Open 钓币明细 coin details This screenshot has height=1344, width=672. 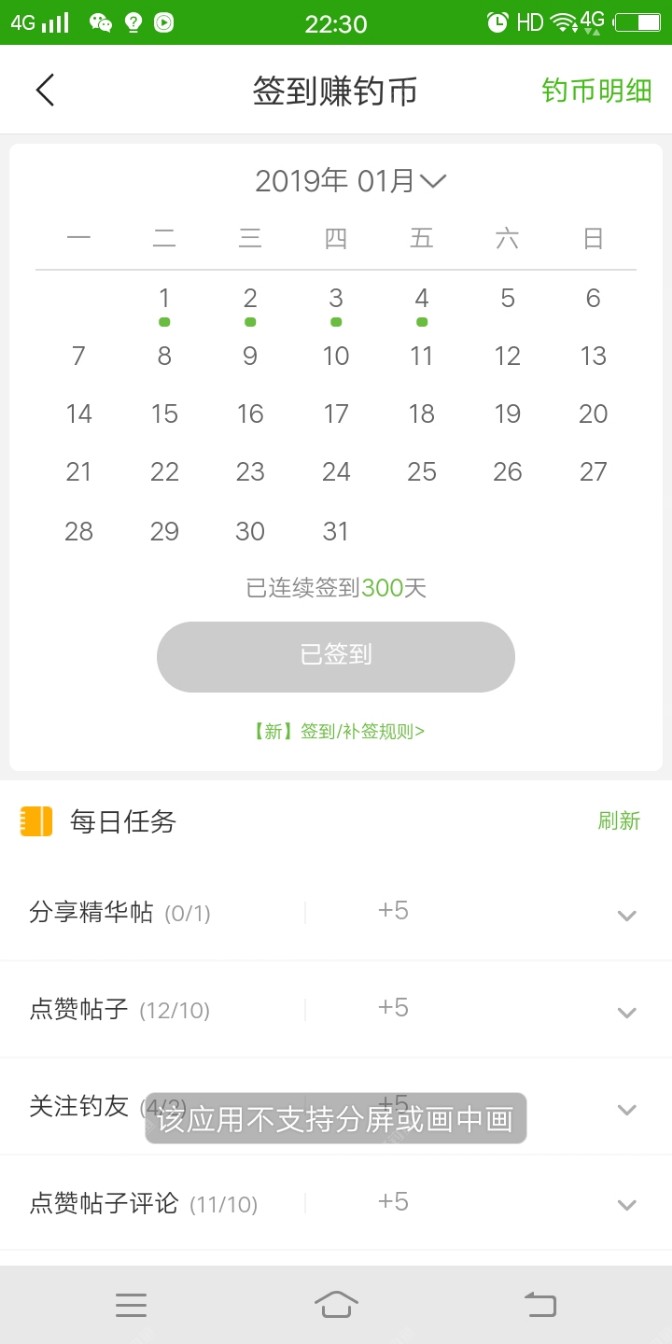[596, 91]
